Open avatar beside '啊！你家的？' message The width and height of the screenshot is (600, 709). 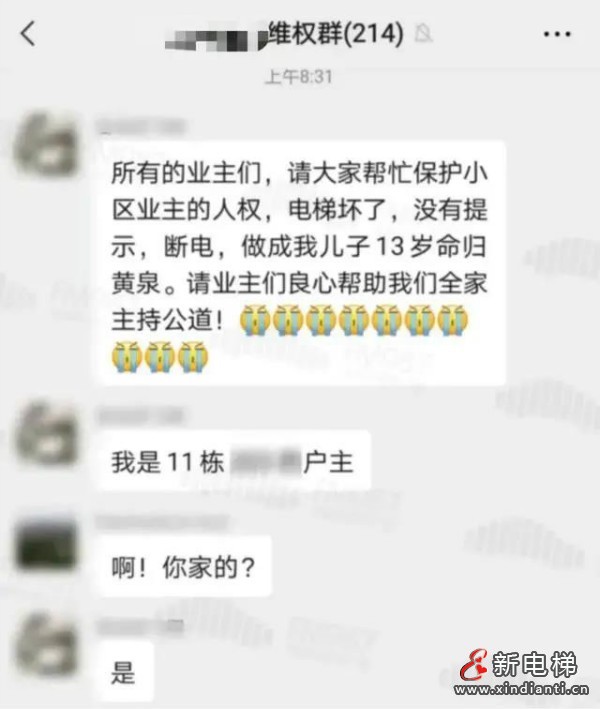47,544
